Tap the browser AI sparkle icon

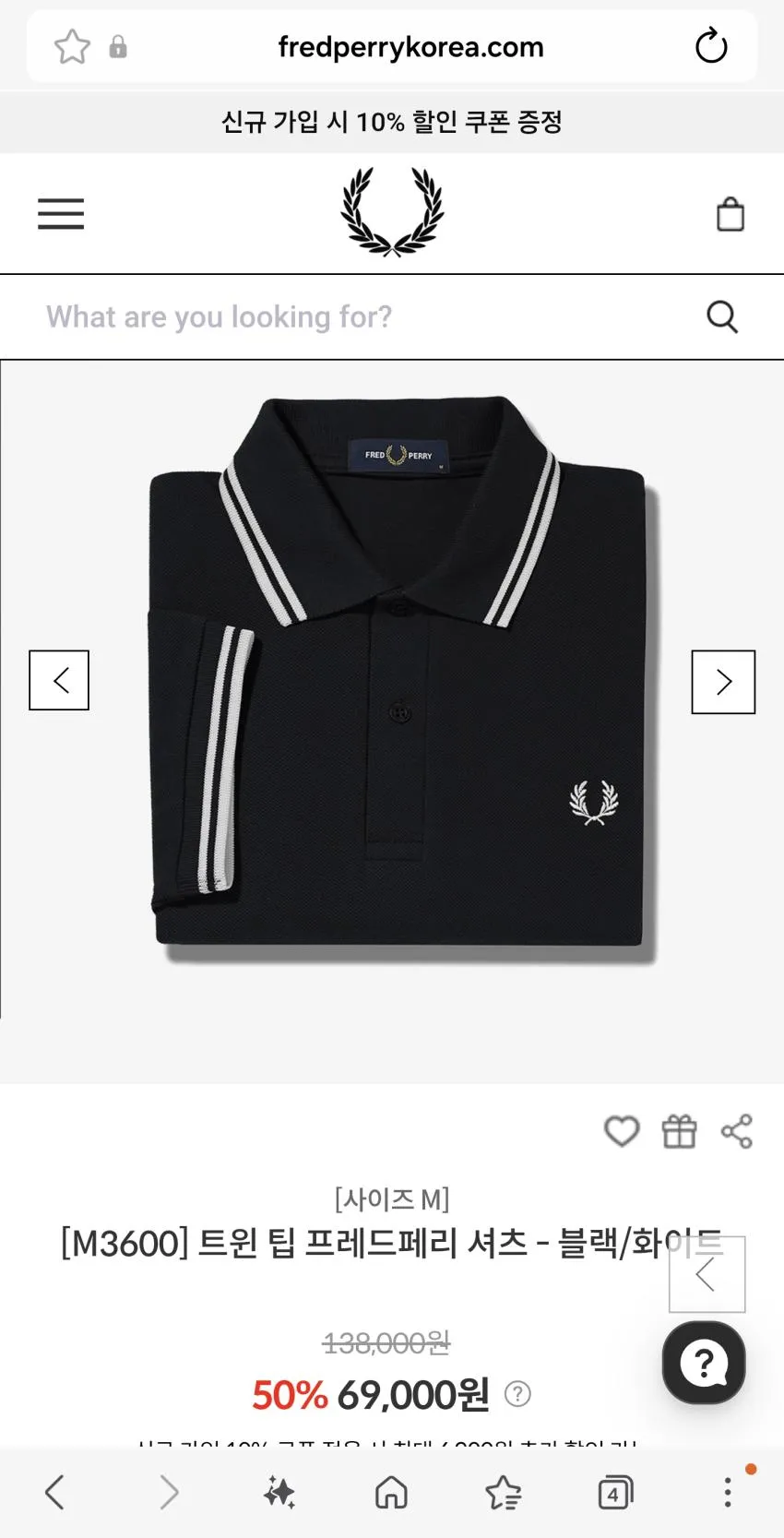(x=279, y=1492)
